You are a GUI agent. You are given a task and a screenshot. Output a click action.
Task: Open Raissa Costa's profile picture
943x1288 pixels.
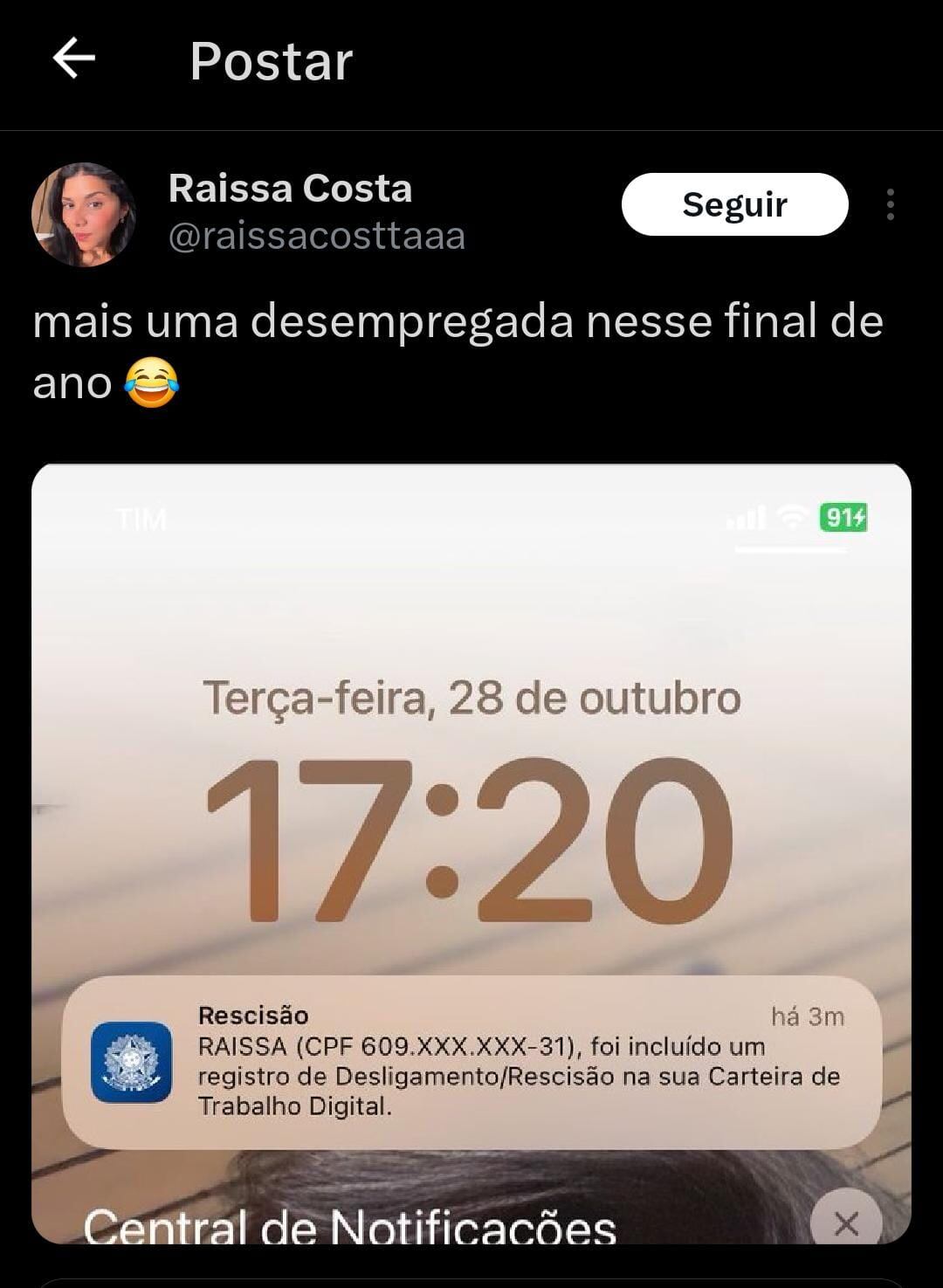point(84,214)
